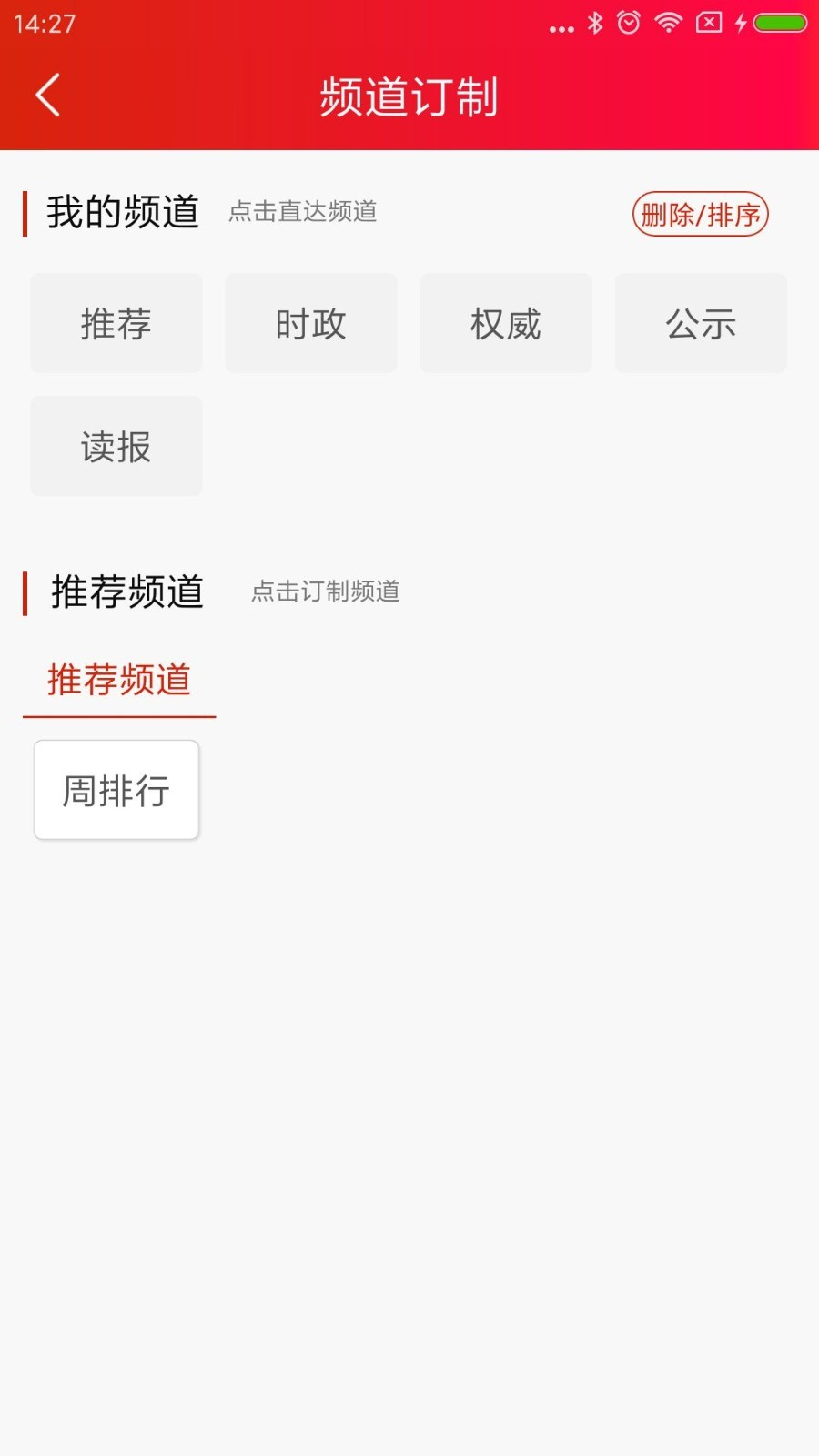
Task: Jump to the 时政 channel
Action: click(x=311, y=323)
